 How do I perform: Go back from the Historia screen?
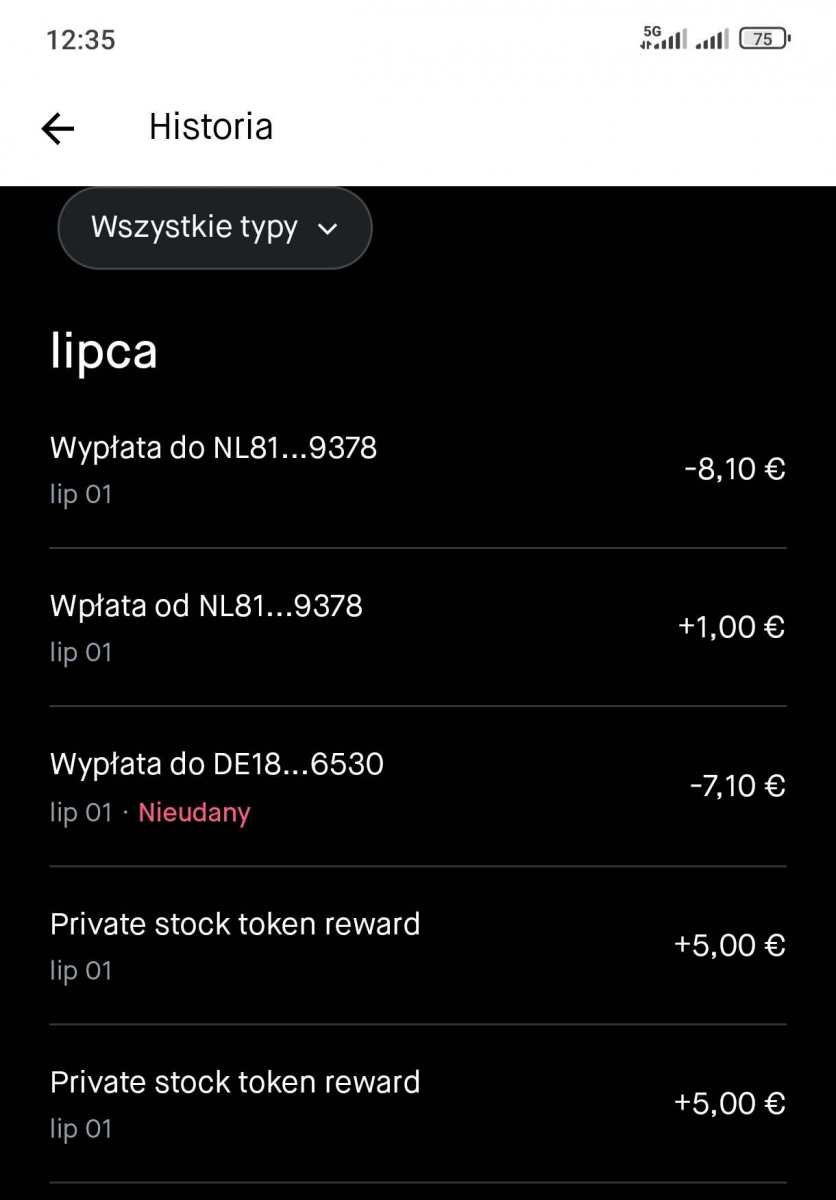tap(58, 128)
